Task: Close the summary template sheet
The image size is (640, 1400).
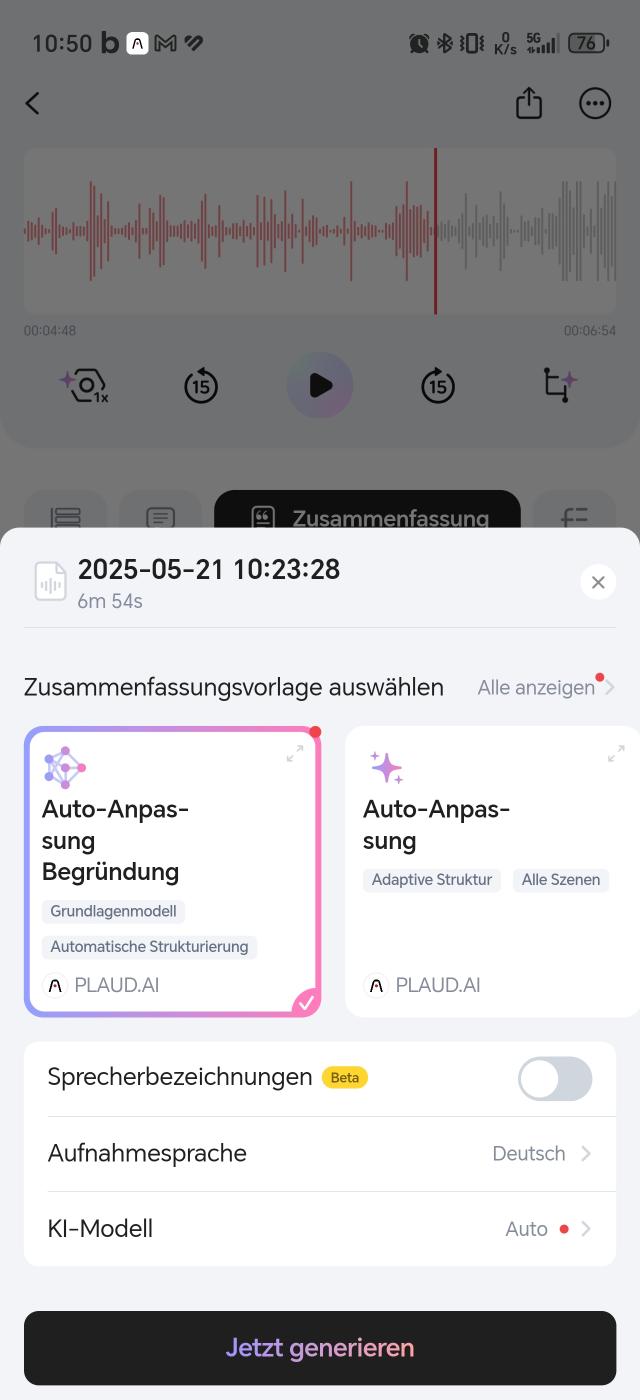Action: pyautogui.click(x=597, y=582)
